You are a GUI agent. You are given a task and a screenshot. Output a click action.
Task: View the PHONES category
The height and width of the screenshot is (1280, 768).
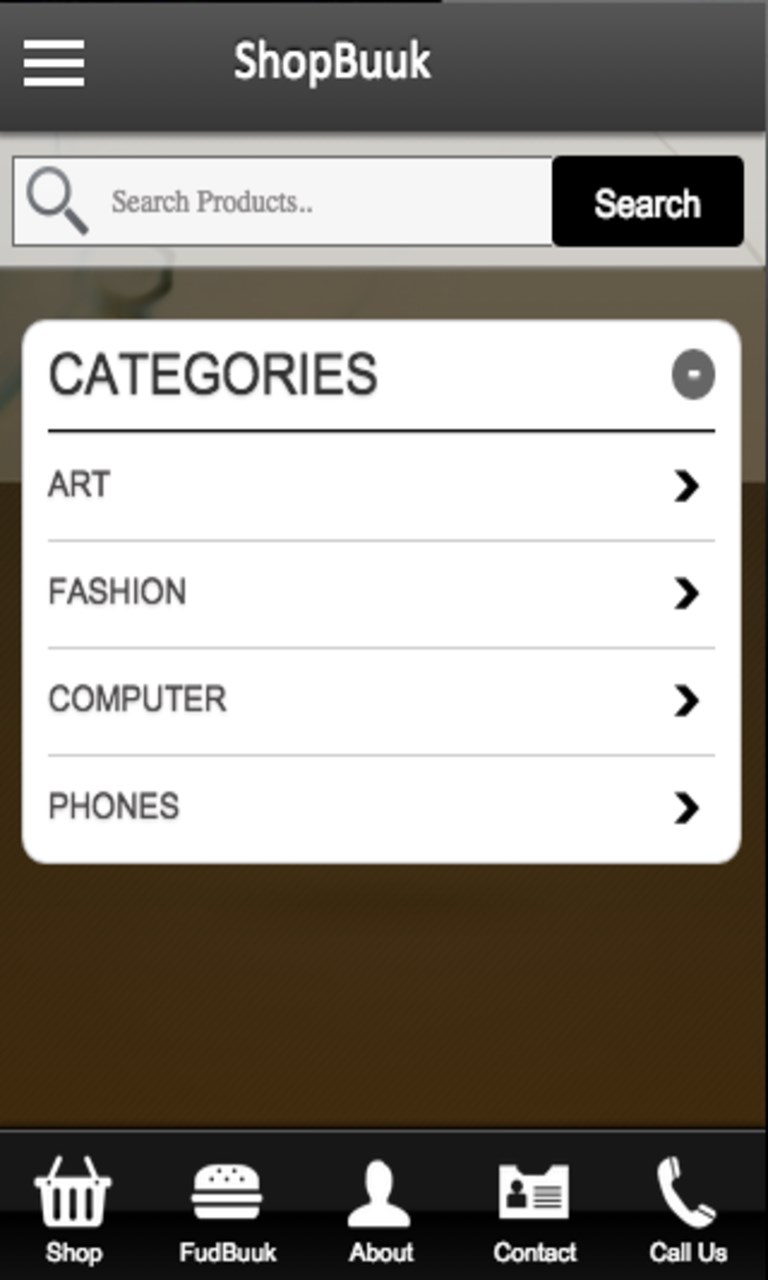[381, 807]
